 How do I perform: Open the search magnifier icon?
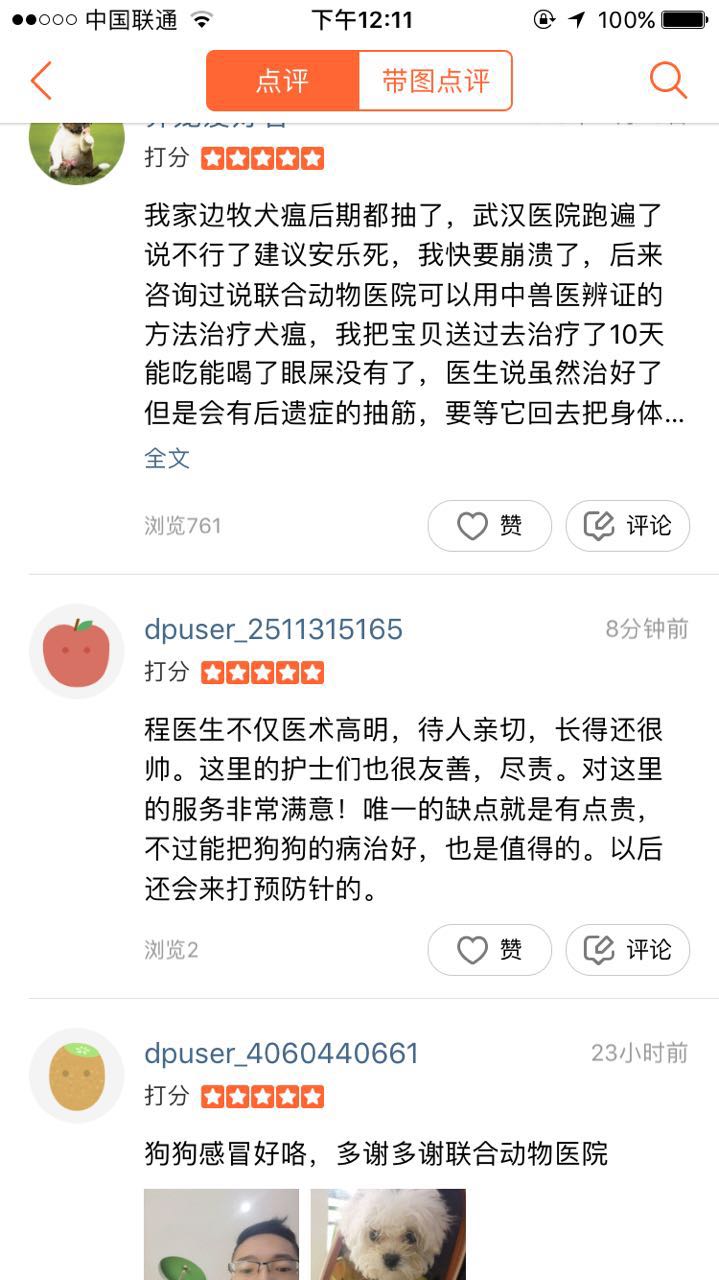pyautogui.click(x=668, y=80)
